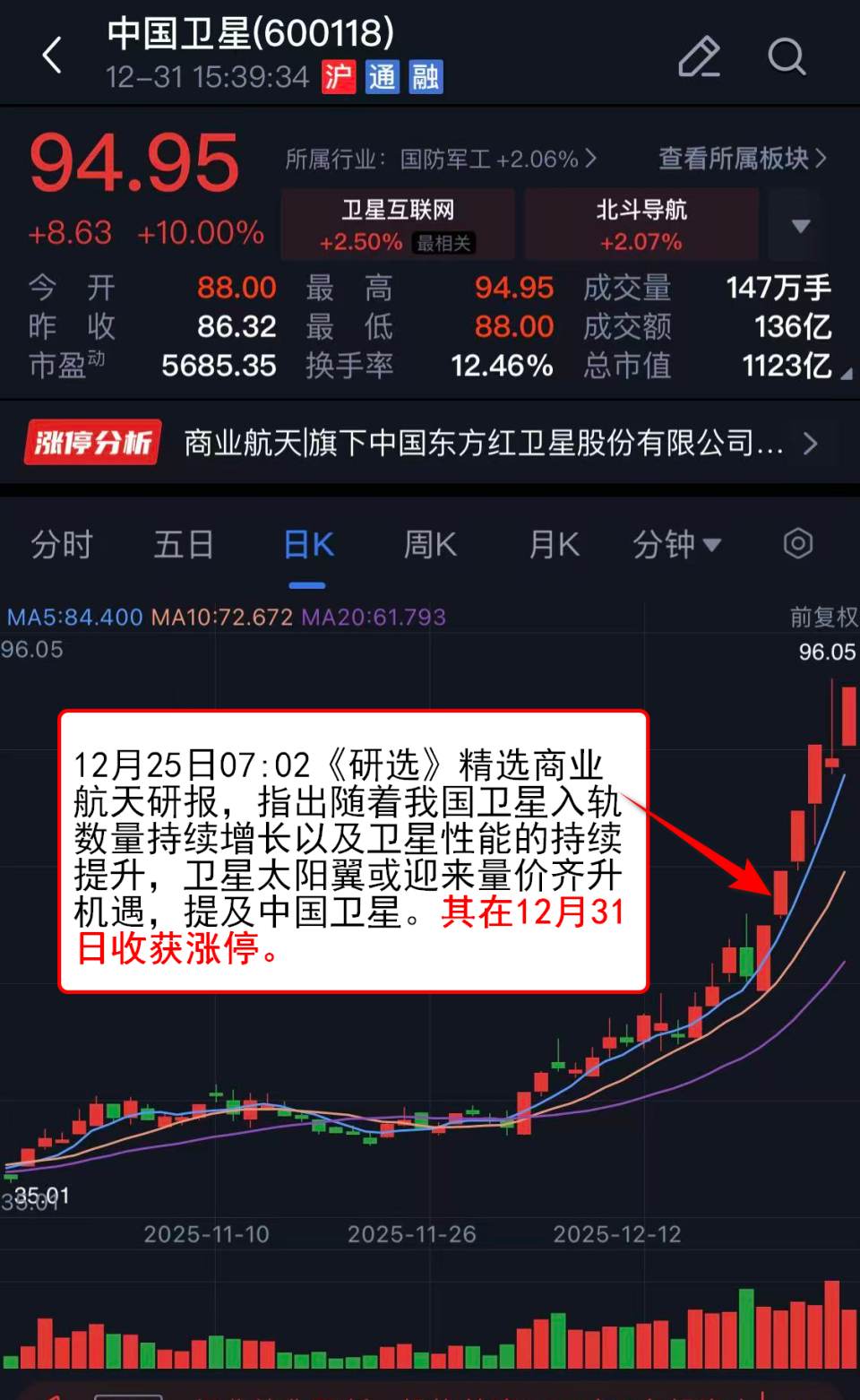This screenshot has width=860, height=1400.
Task: Open the 分钟 interval dropdown
Action: point(678,543)
